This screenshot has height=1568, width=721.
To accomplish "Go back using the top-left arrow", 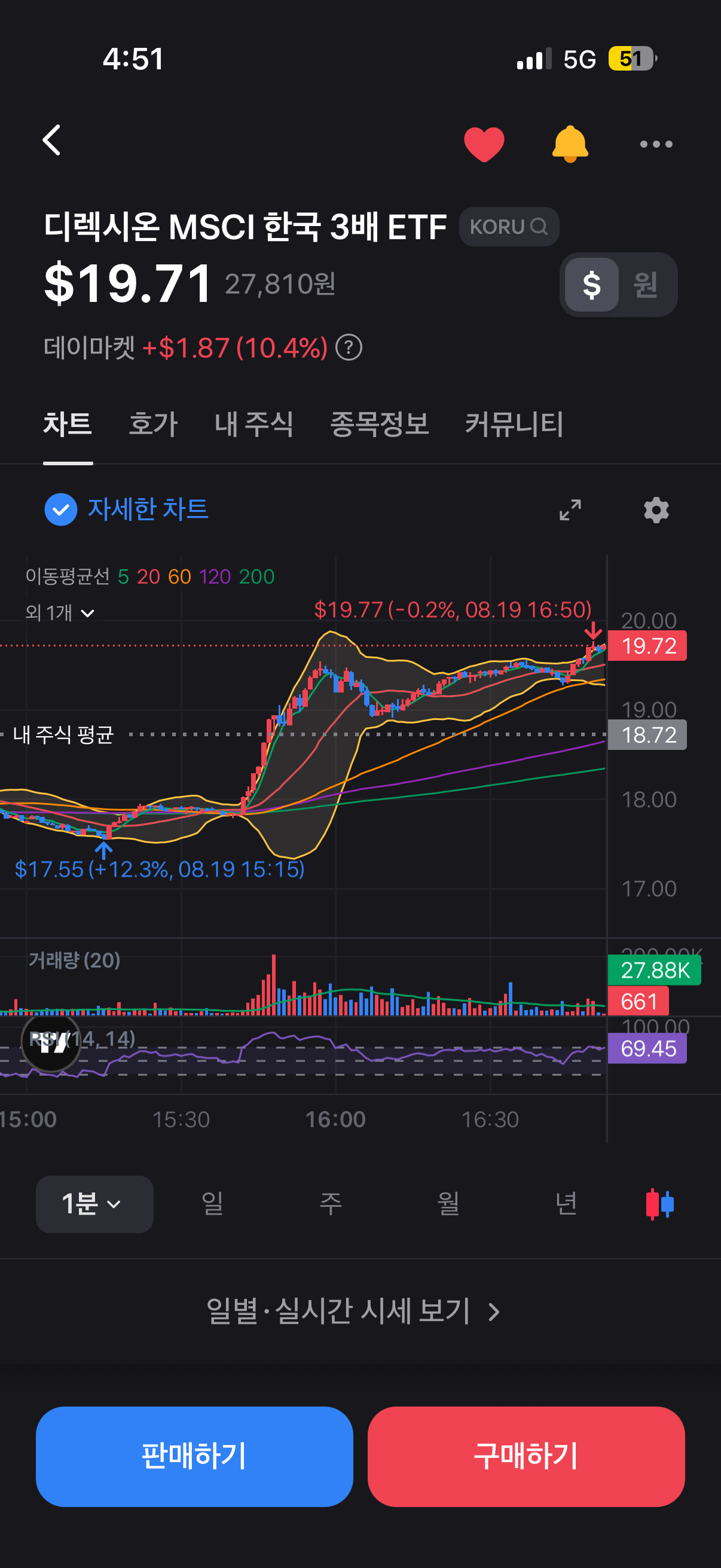I will tap(53, 141).
